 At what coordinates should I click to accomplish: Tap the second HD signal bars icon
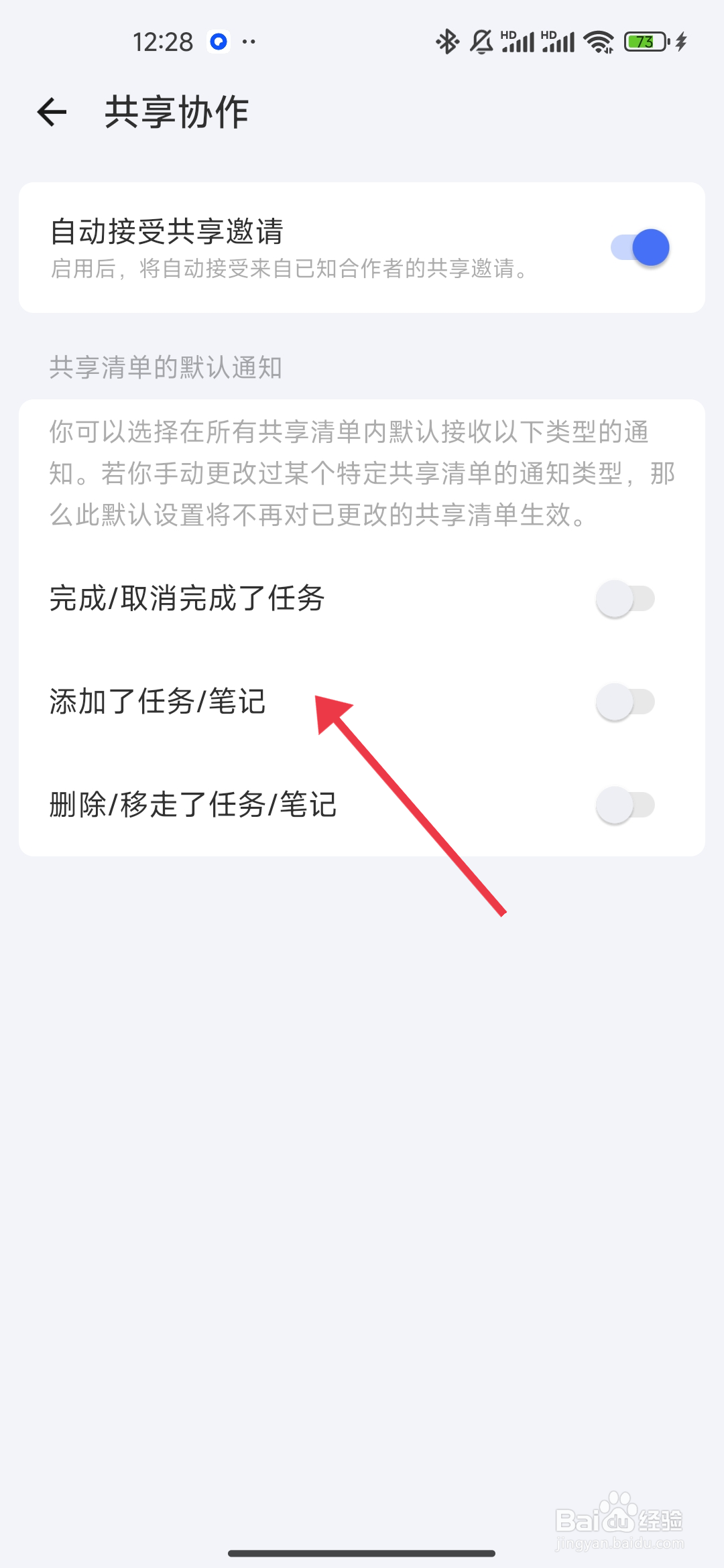tap(560, 42)
